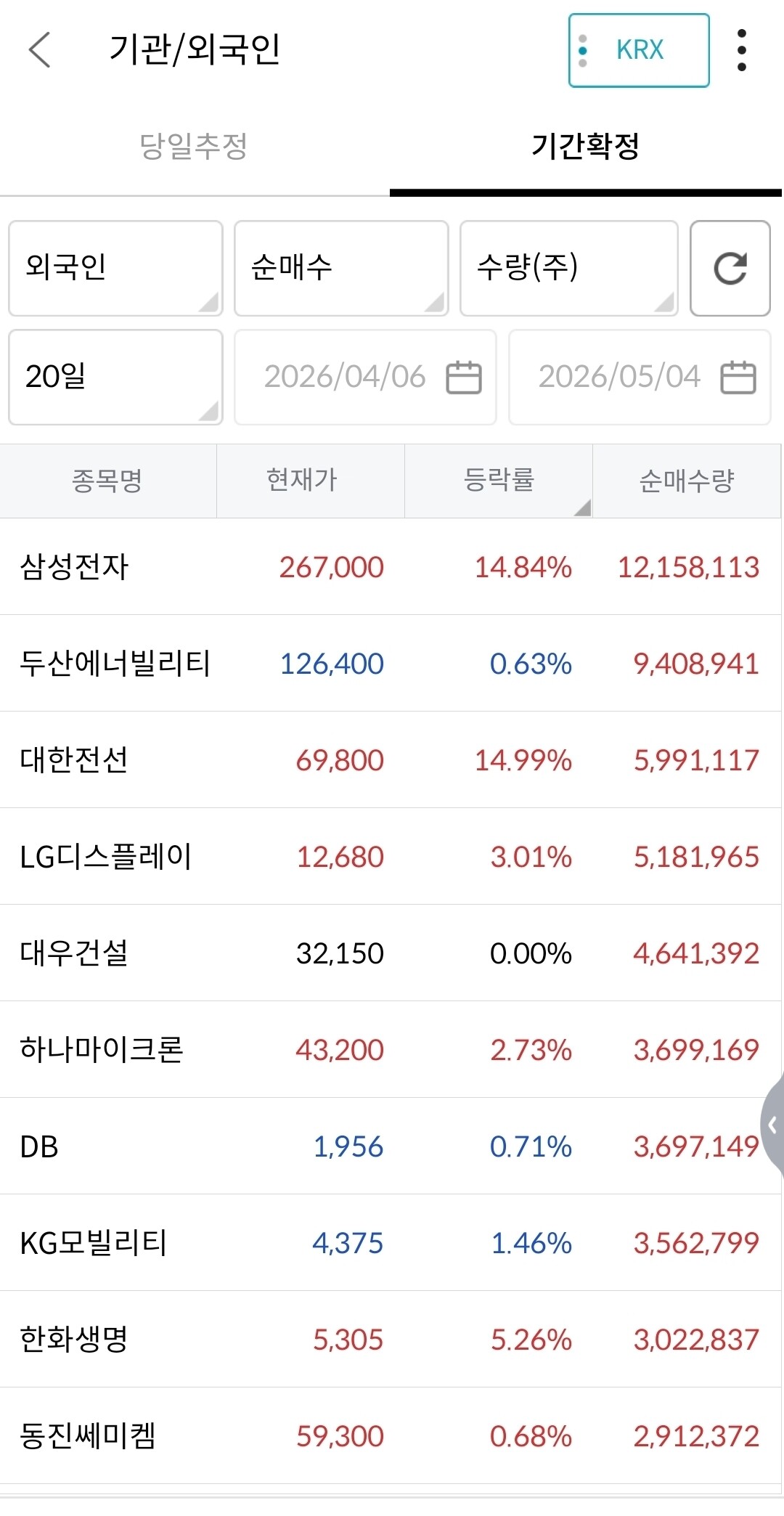Switch to the 당일추정 tab

[194, 146]
